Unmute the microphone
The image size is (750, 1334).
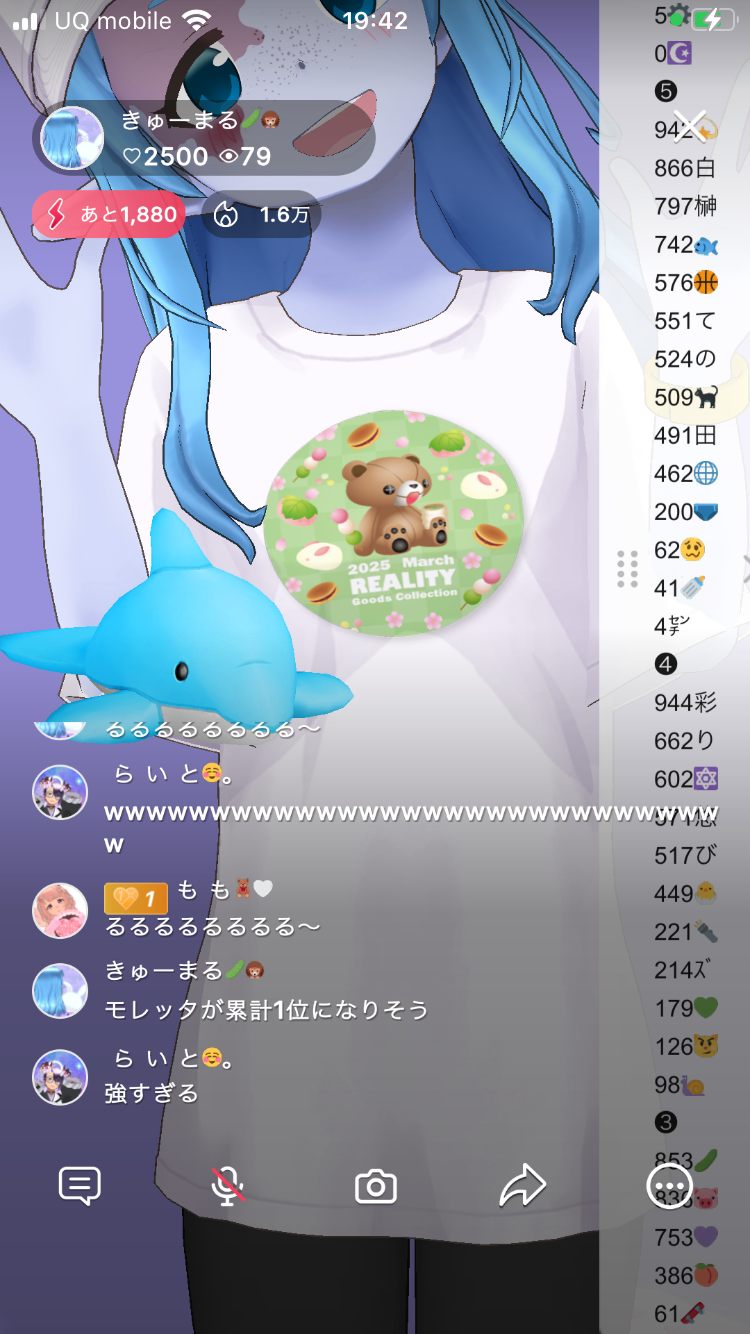228,1186
